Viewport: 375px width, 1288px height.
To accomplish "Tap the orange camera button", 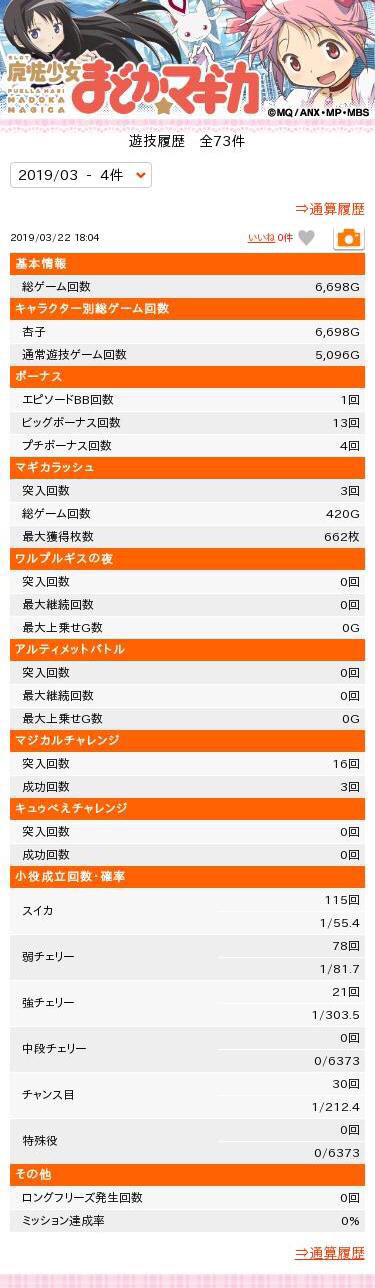I will click(349, 238).
